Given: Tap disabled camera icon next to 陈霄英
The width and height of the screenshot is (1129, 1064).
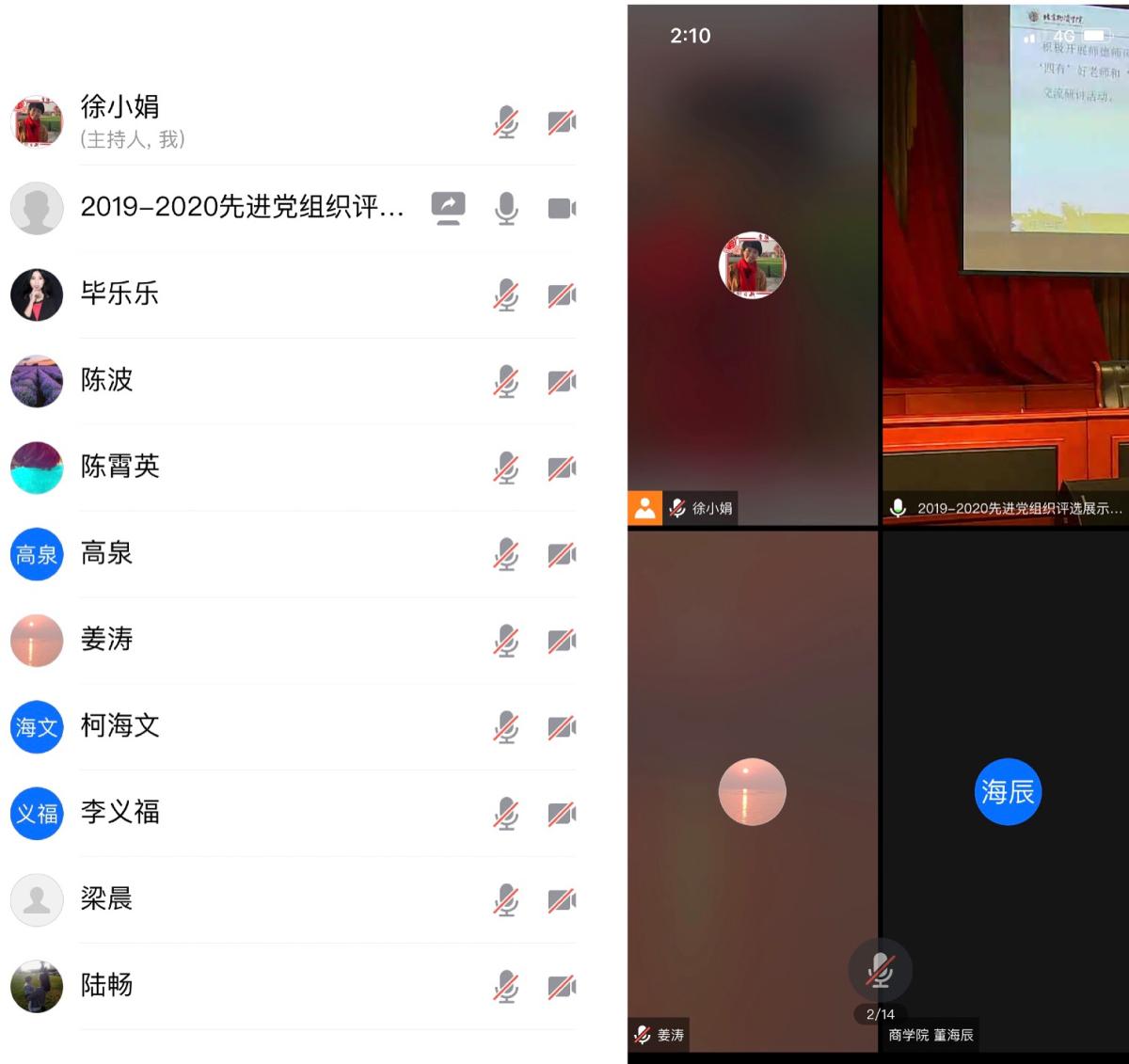Looking at the screenshot, I should point(562,468).
